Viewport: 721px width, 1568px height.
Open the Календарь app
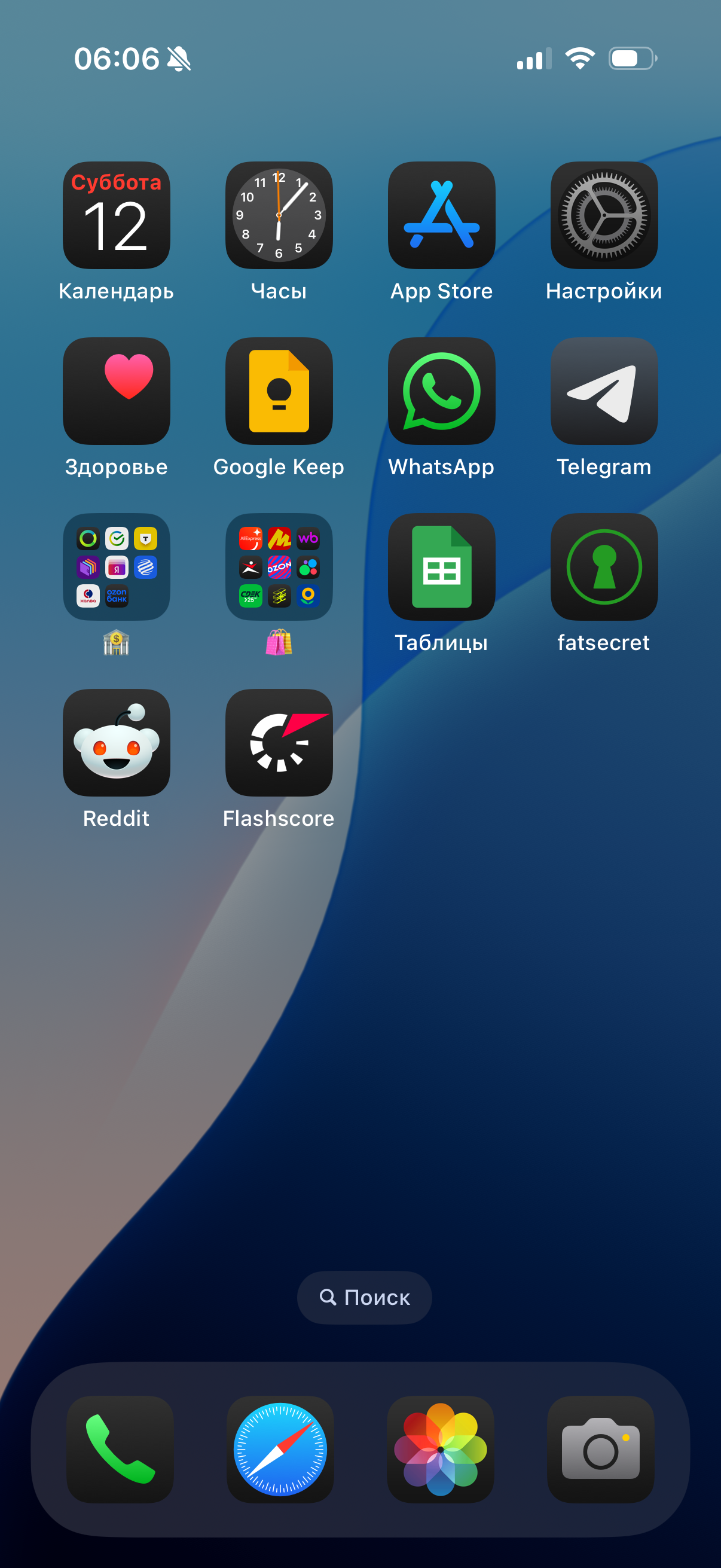click(x=116, y=215)
